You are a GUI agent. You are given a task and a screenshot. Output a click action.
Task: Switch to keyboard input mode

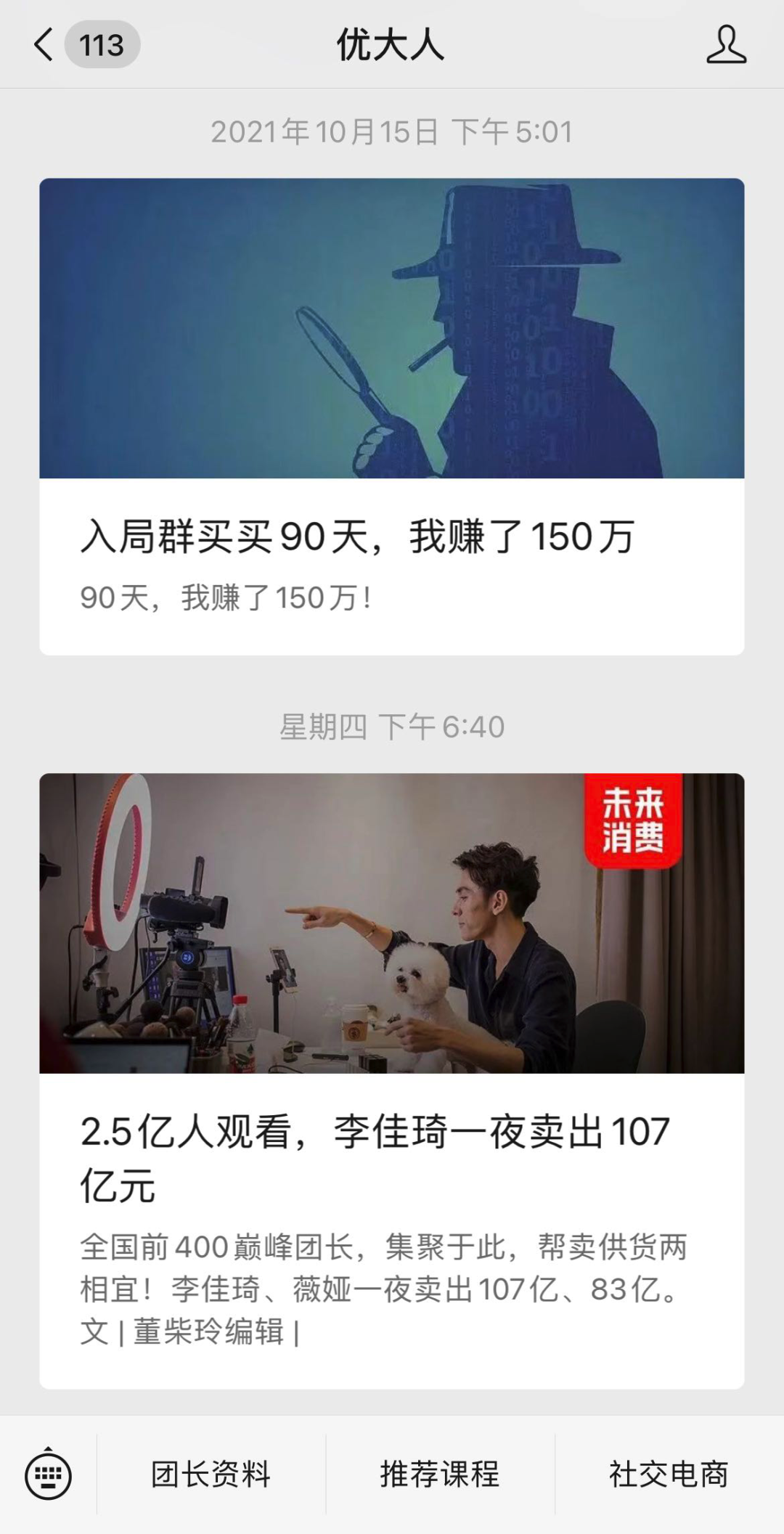coord(48,1474)
